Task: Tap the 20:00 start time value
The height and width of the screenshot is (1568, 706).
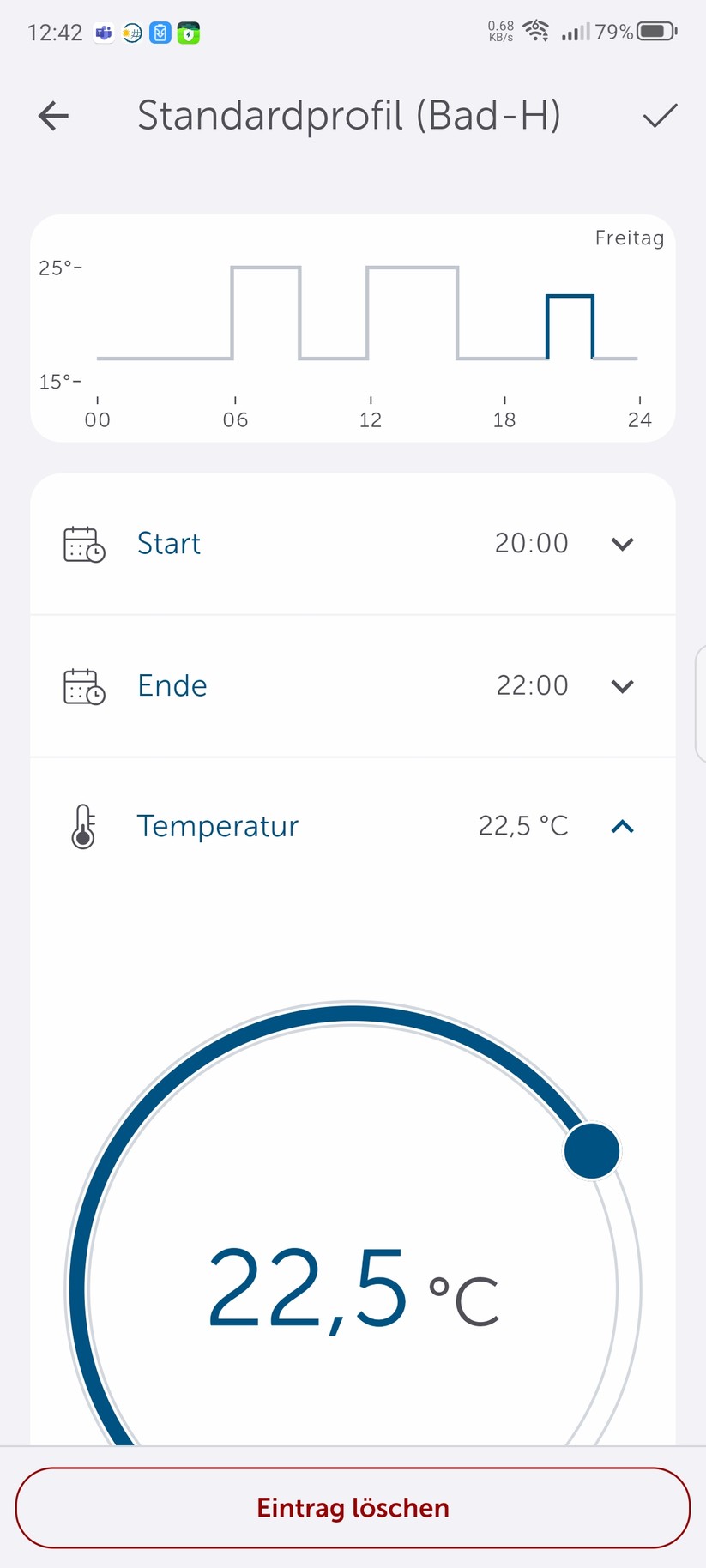Action: click(x=531, y=543)
